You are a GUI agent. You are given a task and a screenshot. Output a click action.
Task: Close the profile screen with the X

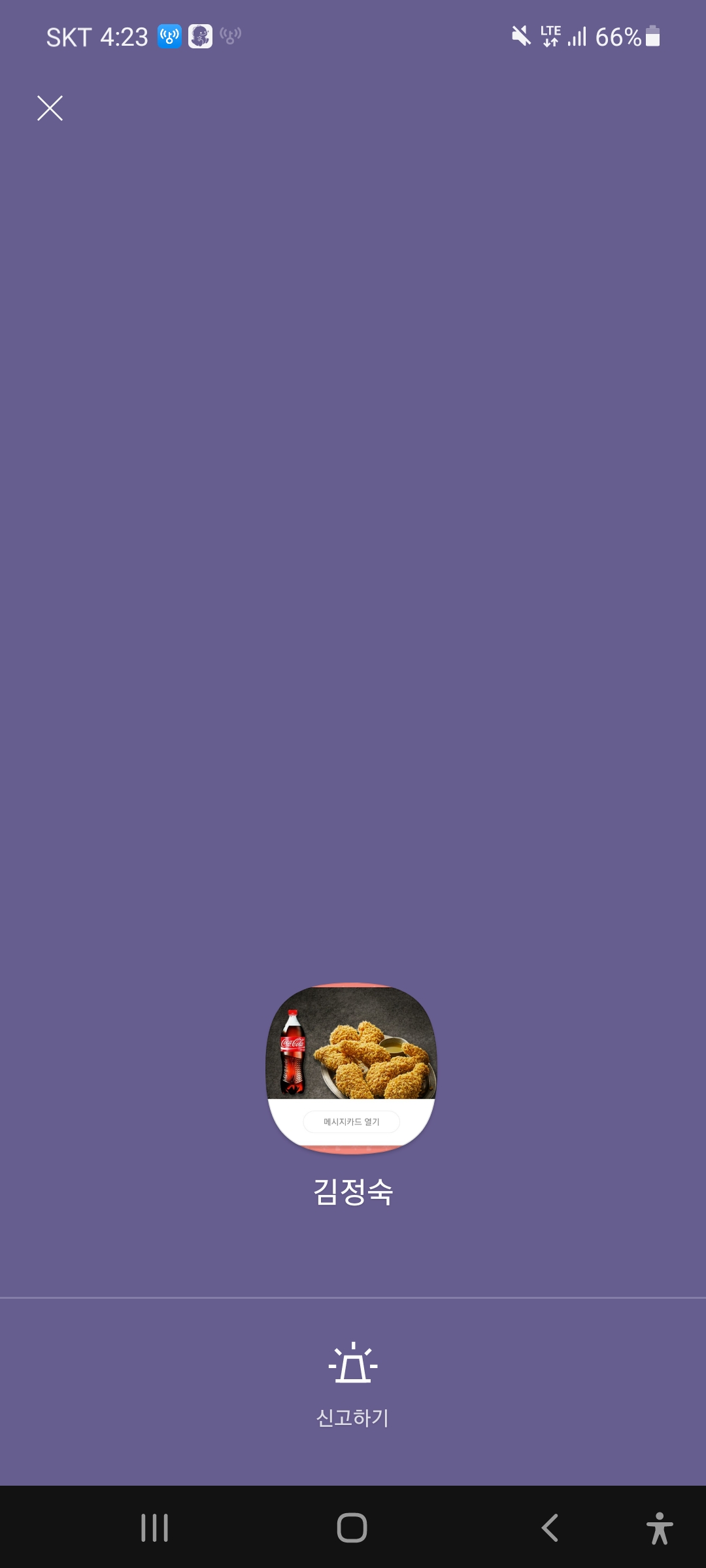50,108
